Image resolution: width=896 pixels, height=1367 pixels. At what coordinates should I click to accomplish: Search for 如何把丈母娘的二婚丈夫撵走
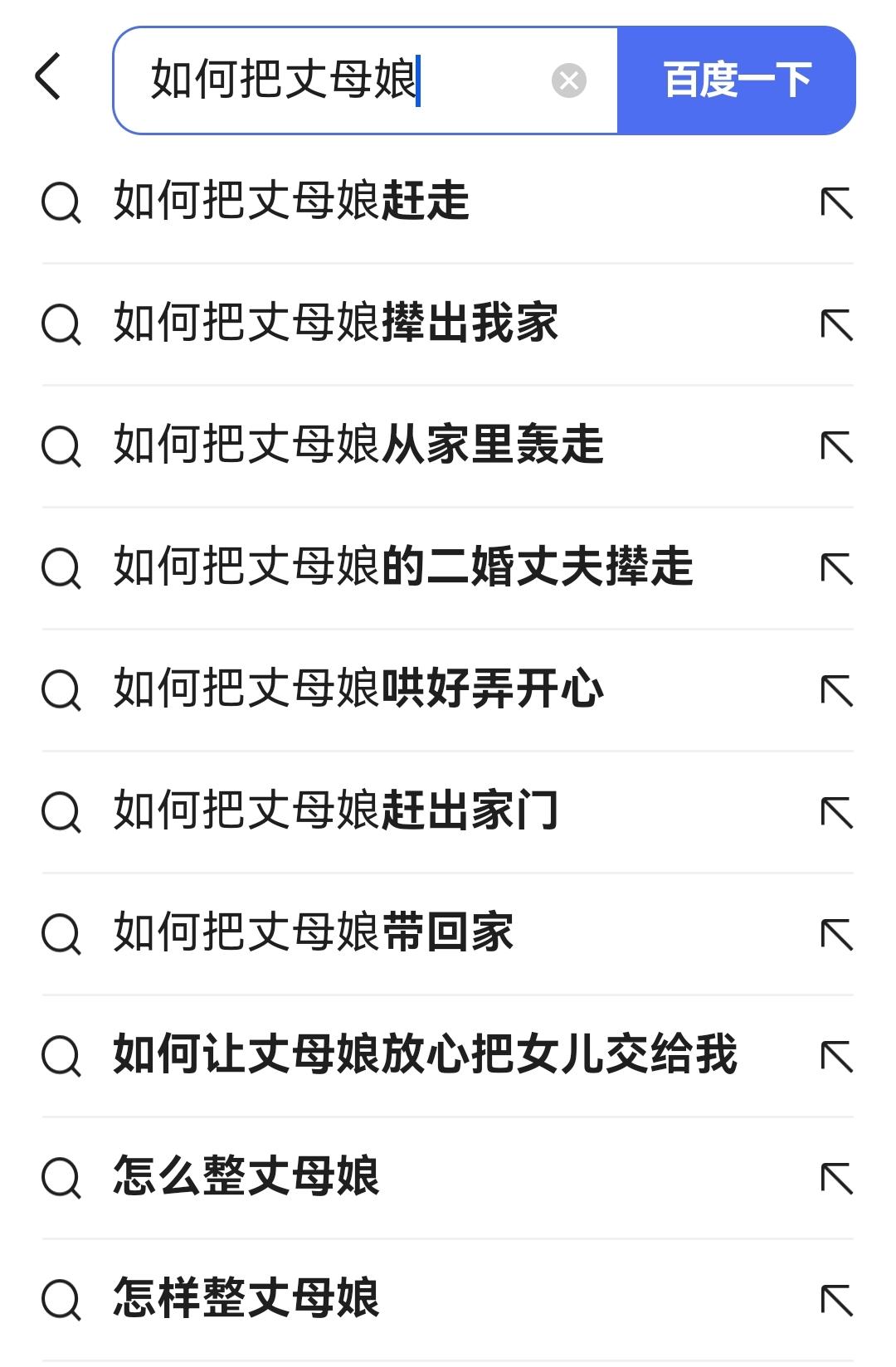(403, 567)
